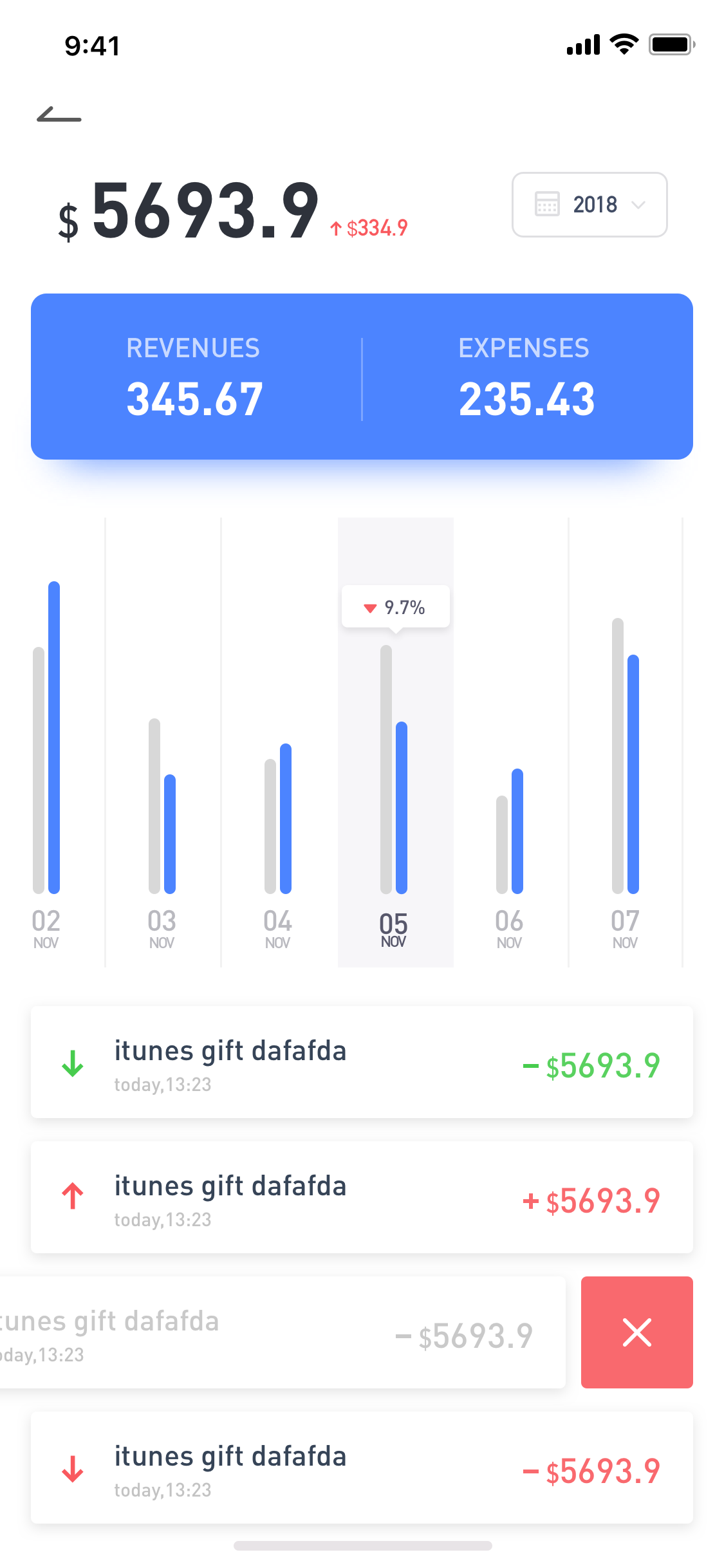Open the transaction with green down arrow

[x=362, y=1062]
